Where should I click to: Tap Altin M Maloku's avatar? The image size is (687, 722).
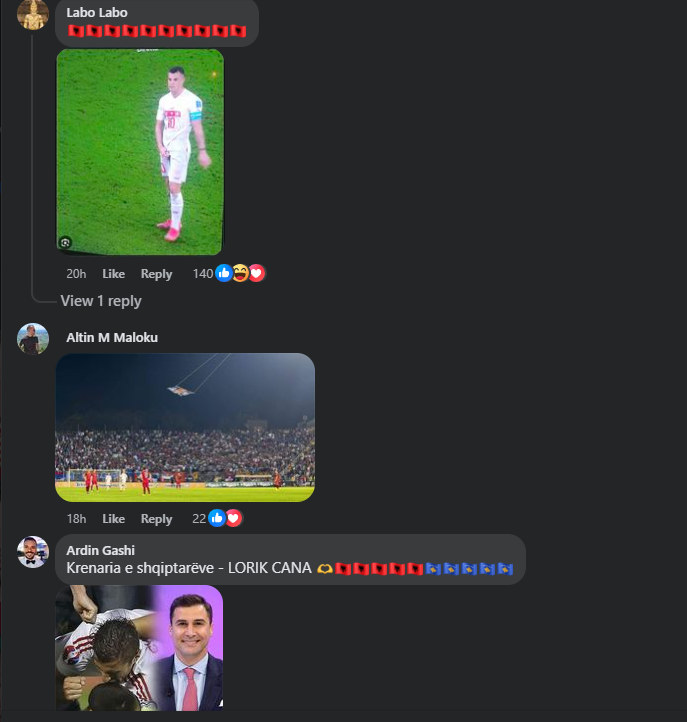point(33,339)
